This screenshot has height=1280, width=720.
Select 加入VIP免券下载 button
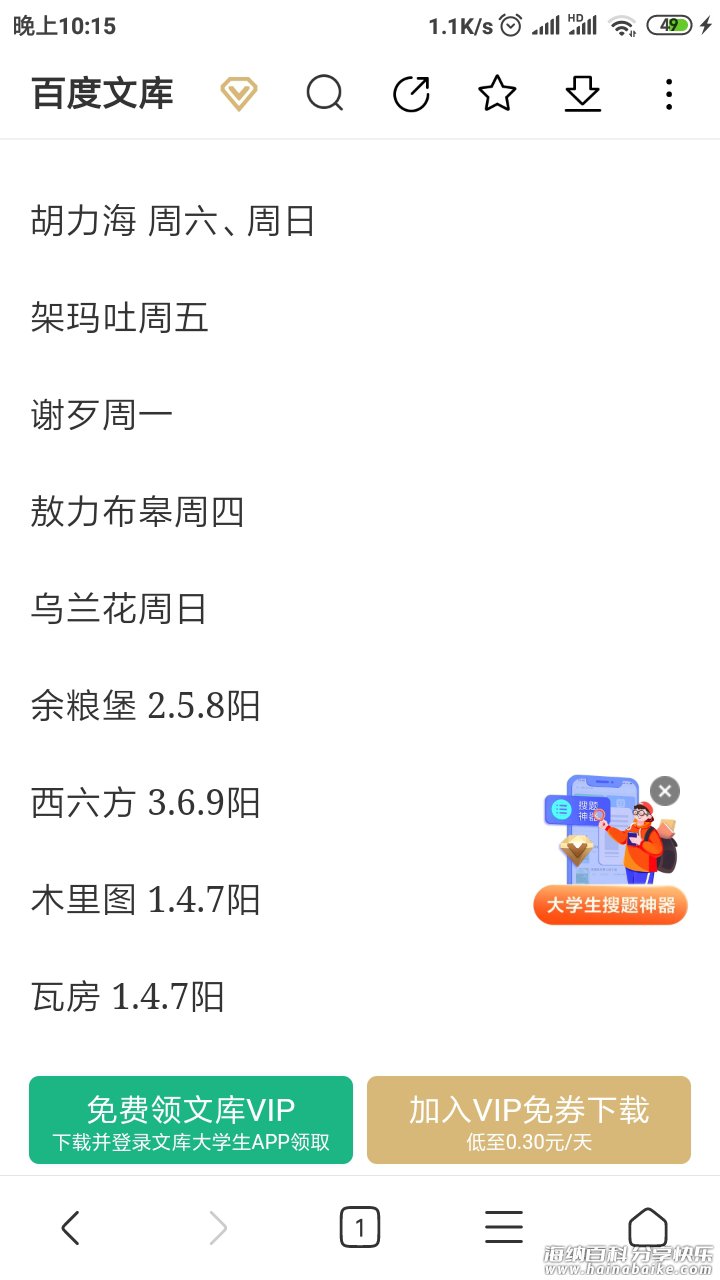[x=529, y=1120]
